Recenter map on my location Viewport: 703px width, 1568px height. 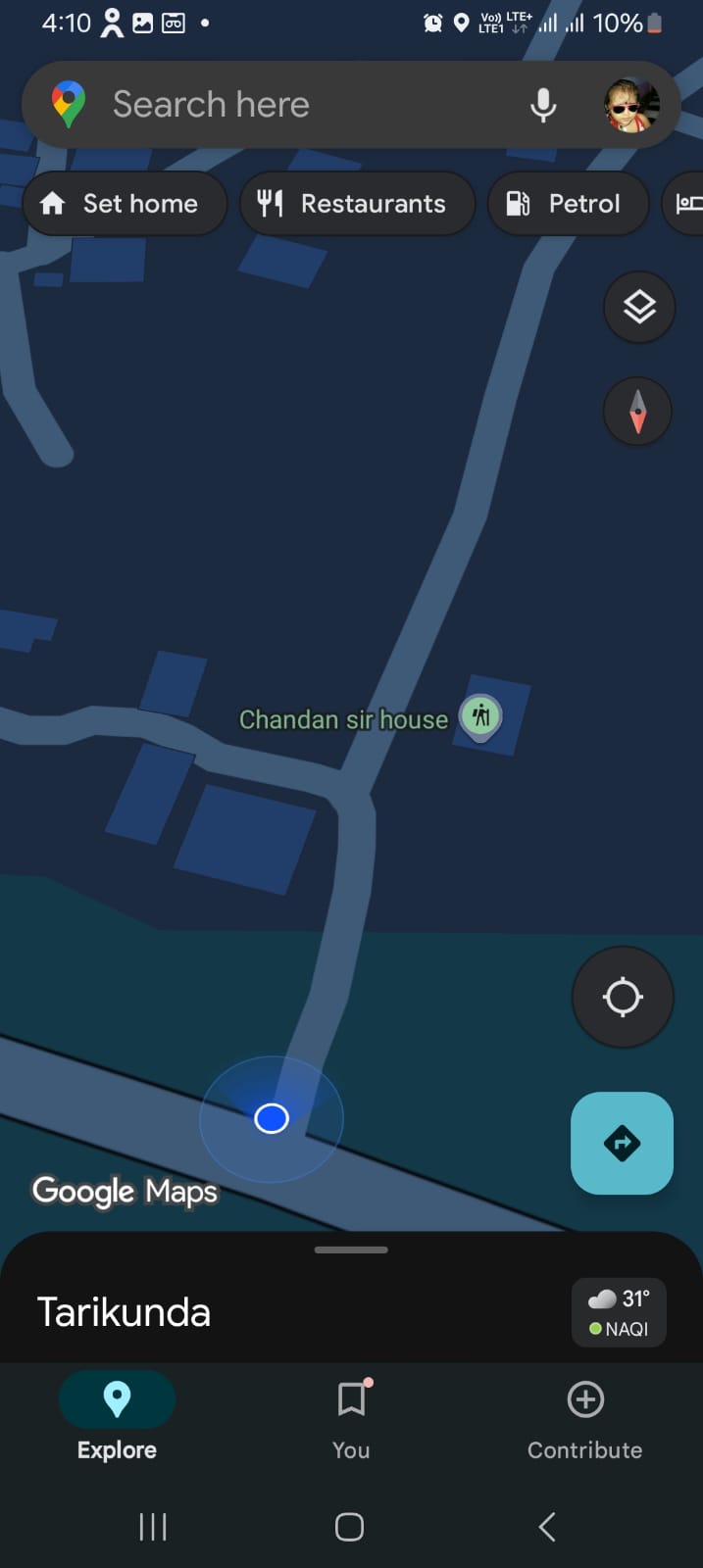pyautogui.click(x=623, y=998)
